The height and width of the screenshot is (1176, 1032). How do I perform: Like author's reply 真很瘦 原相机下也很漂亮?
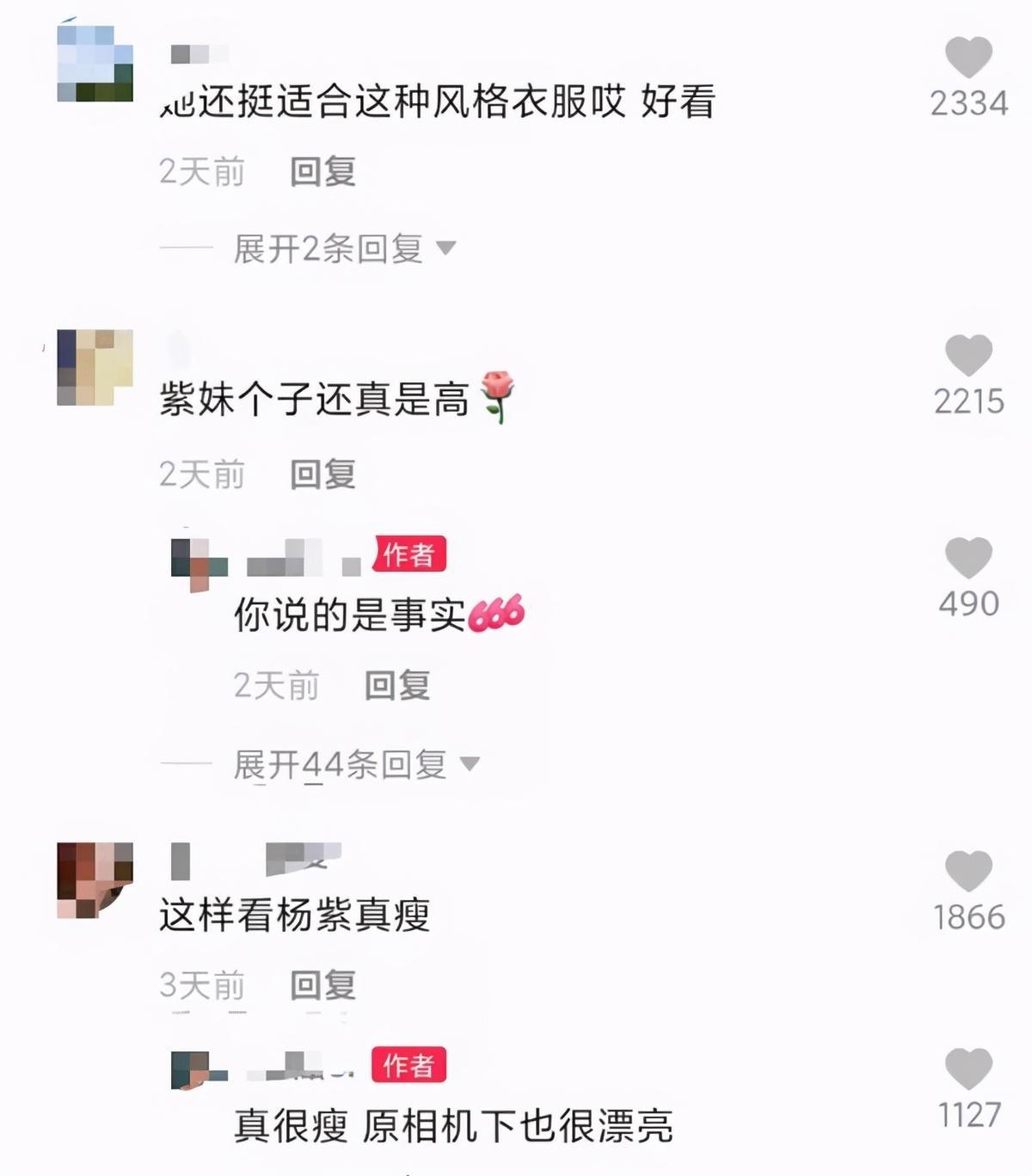(x=968, y=1069)
